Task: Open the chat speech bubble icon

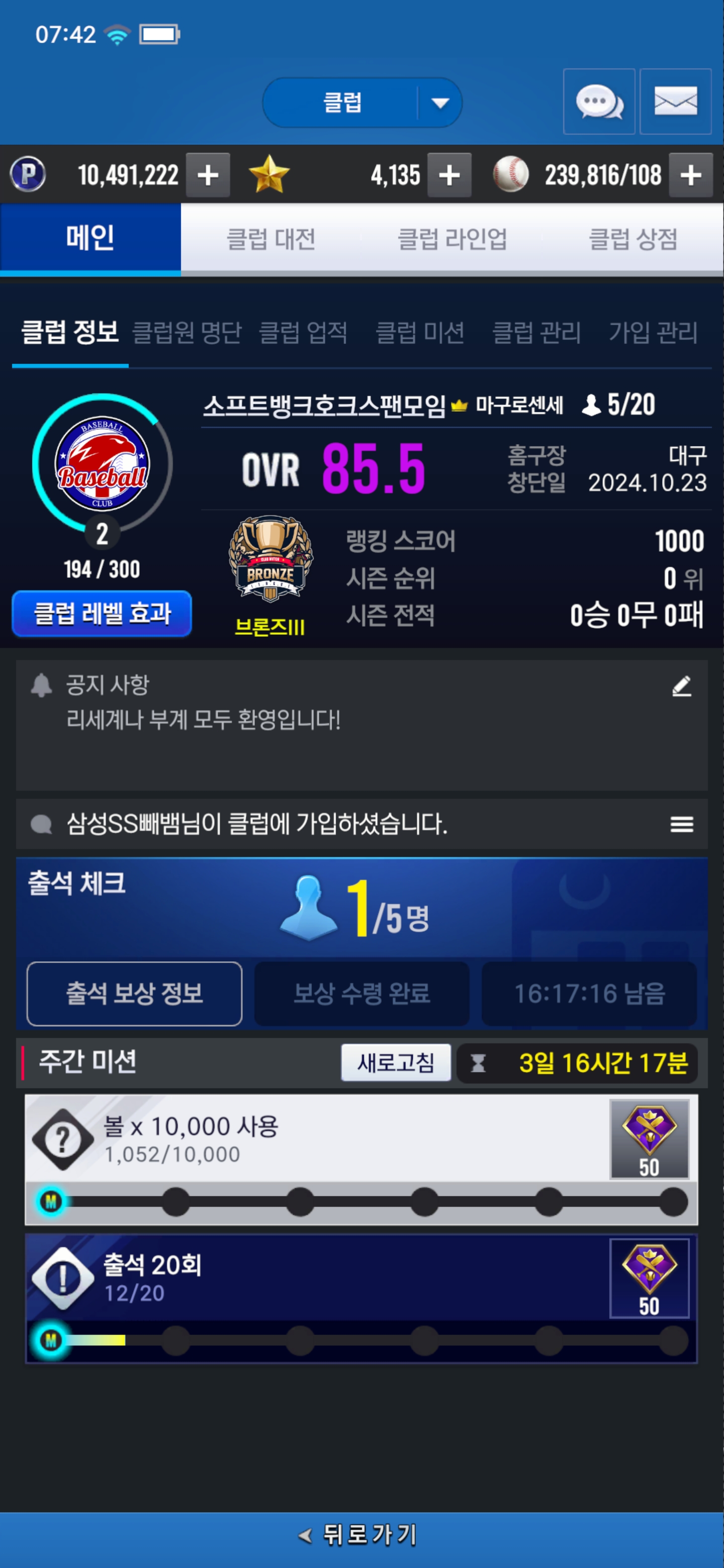Action: click(x=599, y=102)
